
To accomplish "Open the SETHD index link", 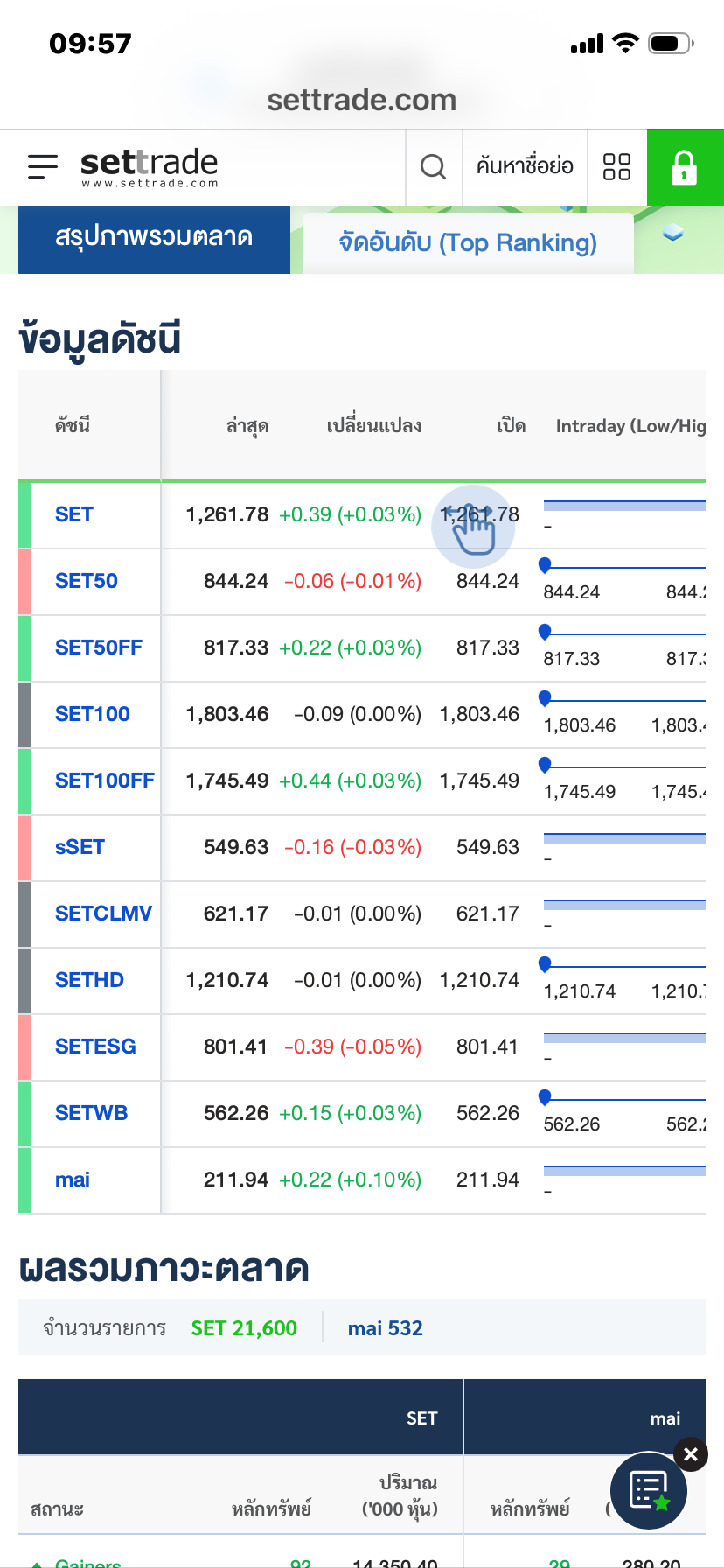I will [89, 980].
